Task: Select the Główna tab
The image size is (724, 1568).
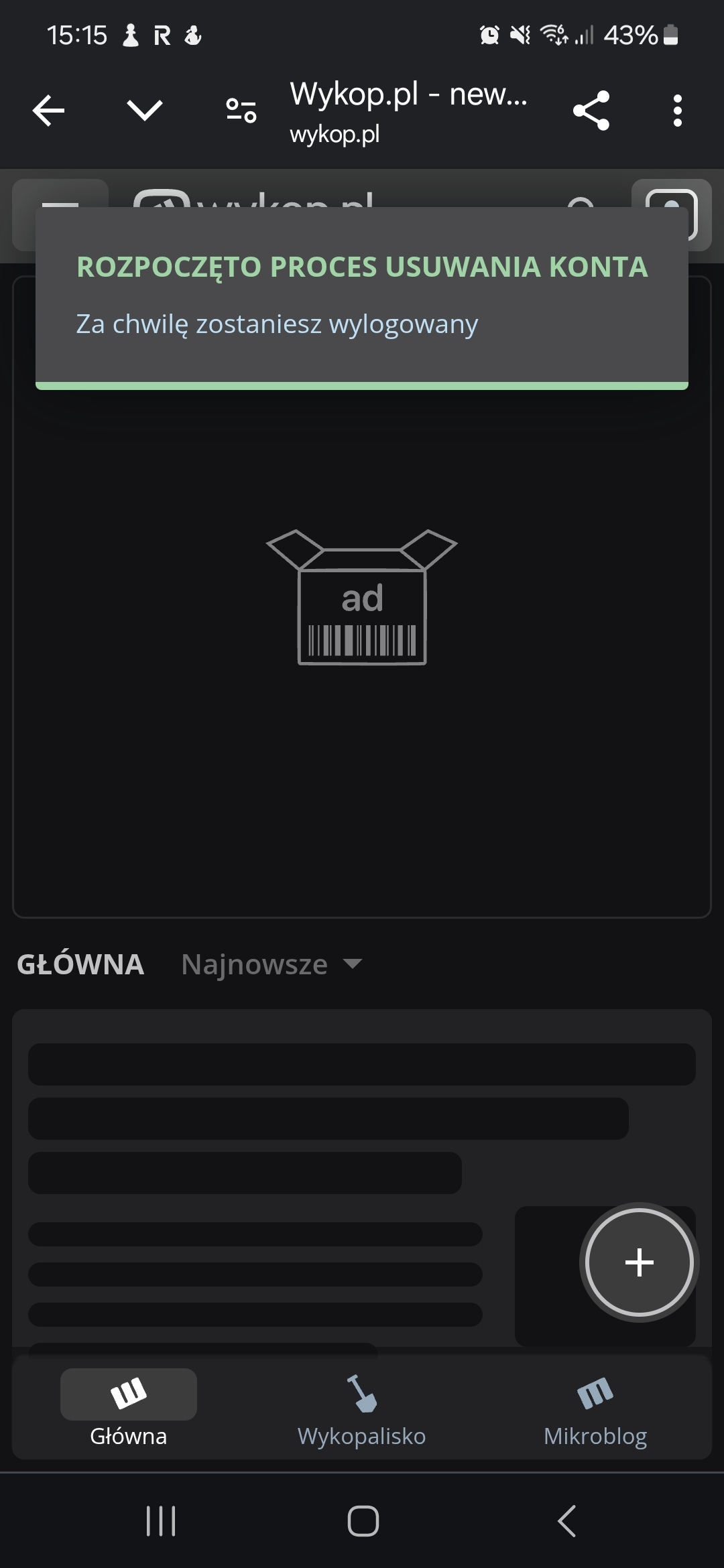Action: pos(129,1407)
